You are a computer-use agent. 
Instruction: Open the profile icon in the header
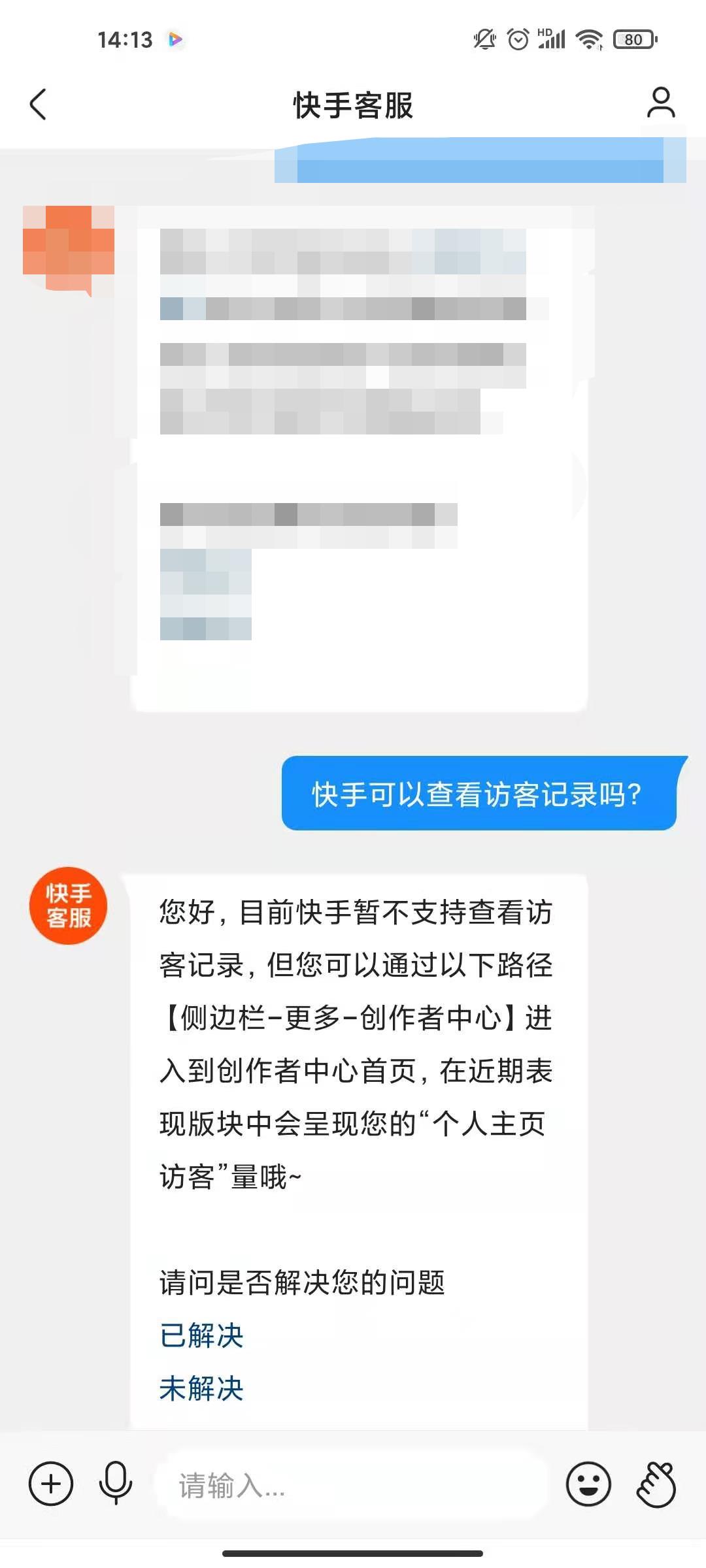660,103
